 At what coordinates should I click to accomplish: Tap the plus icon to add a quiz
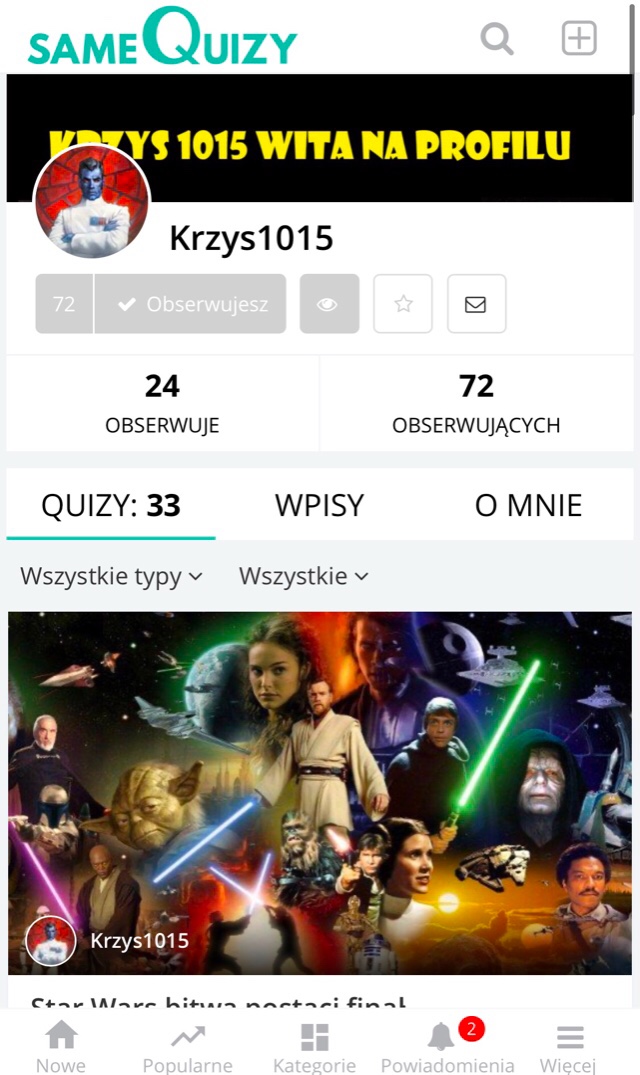pos(579,38)
